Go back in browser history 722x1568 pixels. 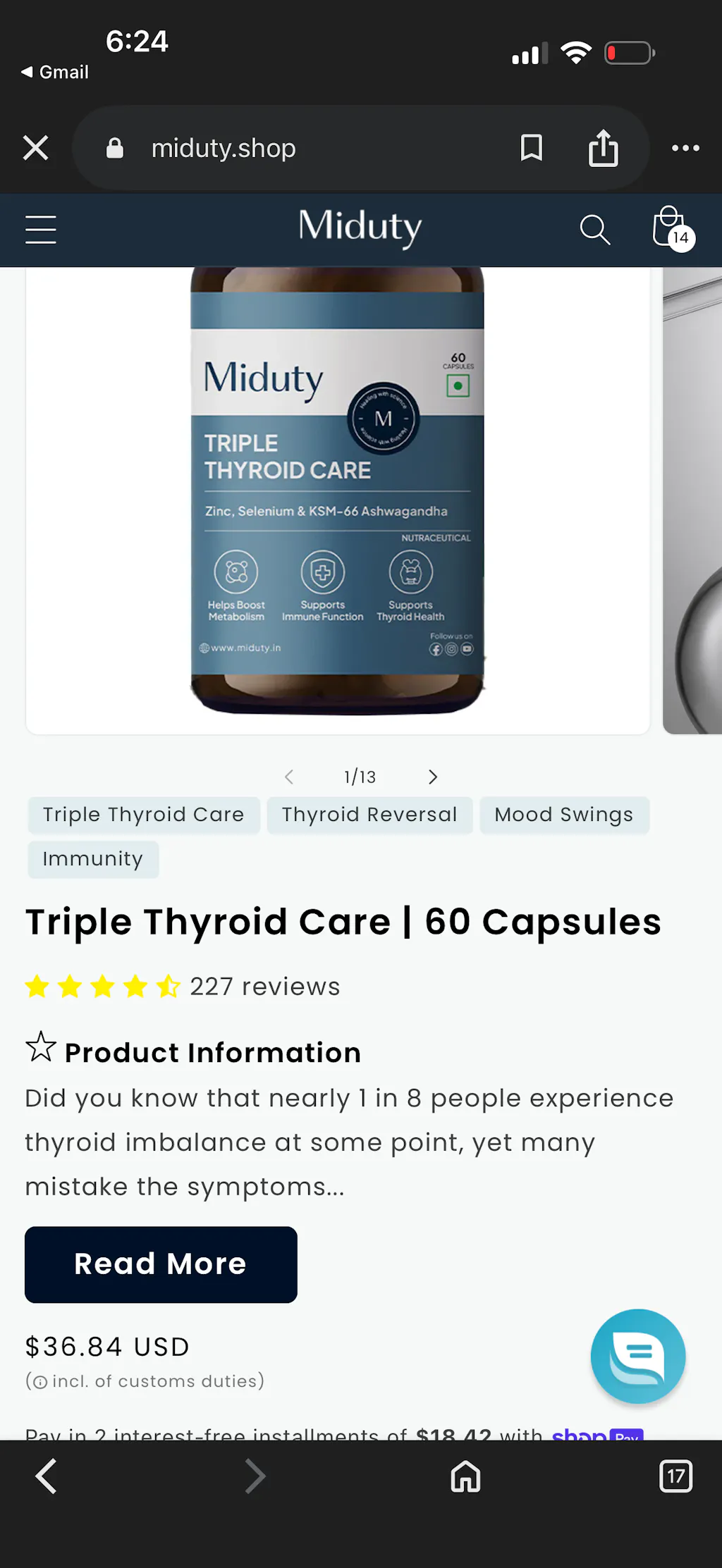47,1476
